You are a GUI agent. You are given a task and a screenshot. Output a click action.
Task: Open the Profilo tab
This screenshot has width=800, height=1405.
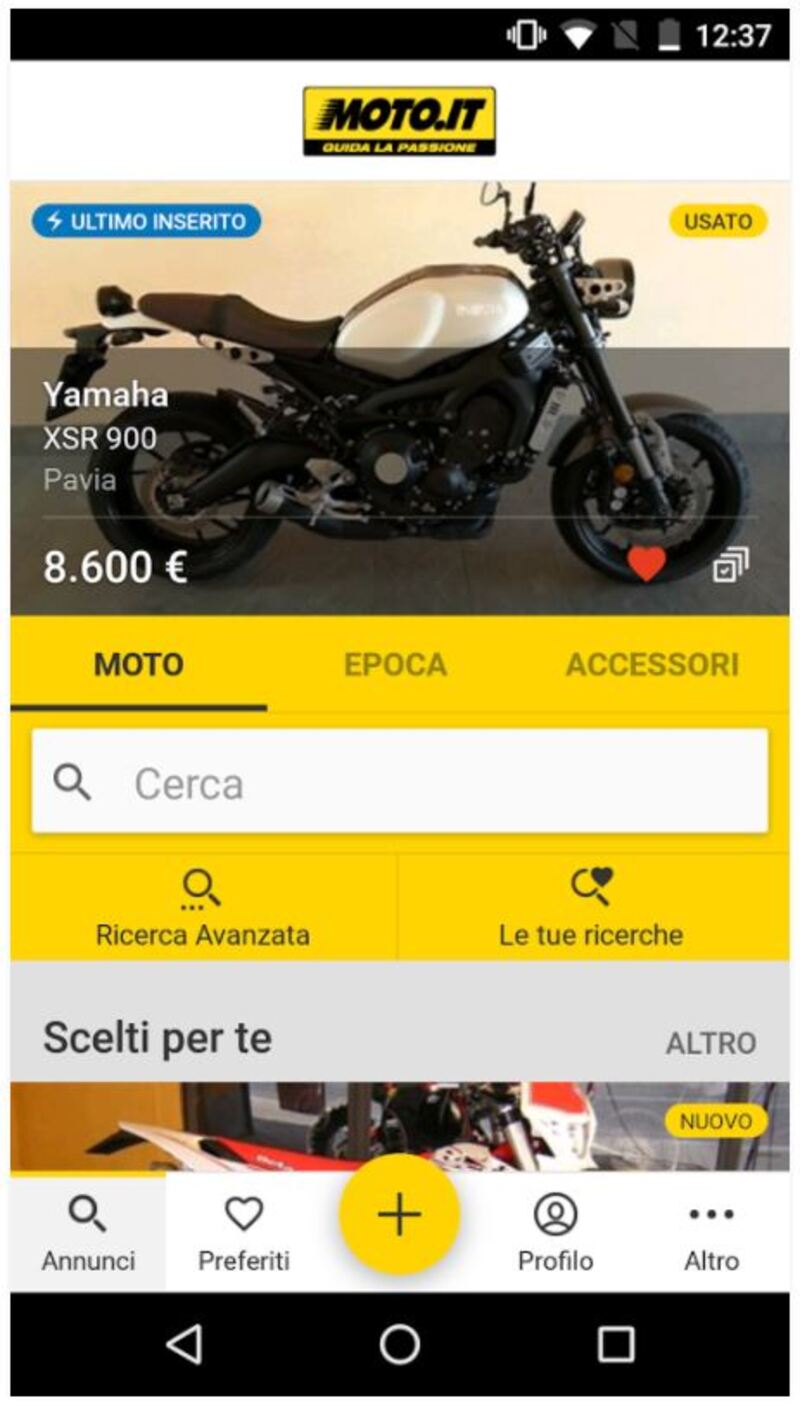pos(555,1233)
